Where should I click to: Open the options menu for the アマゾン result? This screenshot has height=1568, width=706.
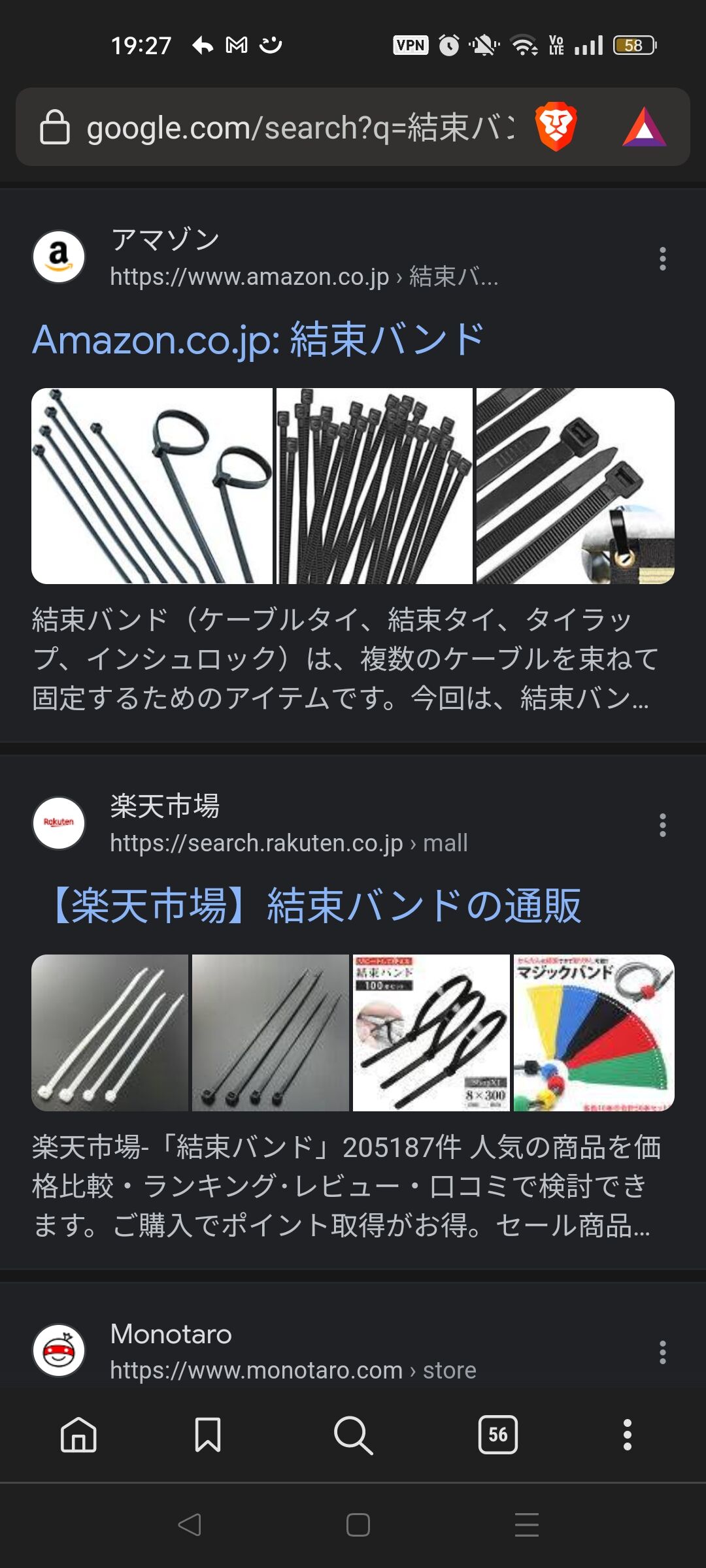(662, 259)
